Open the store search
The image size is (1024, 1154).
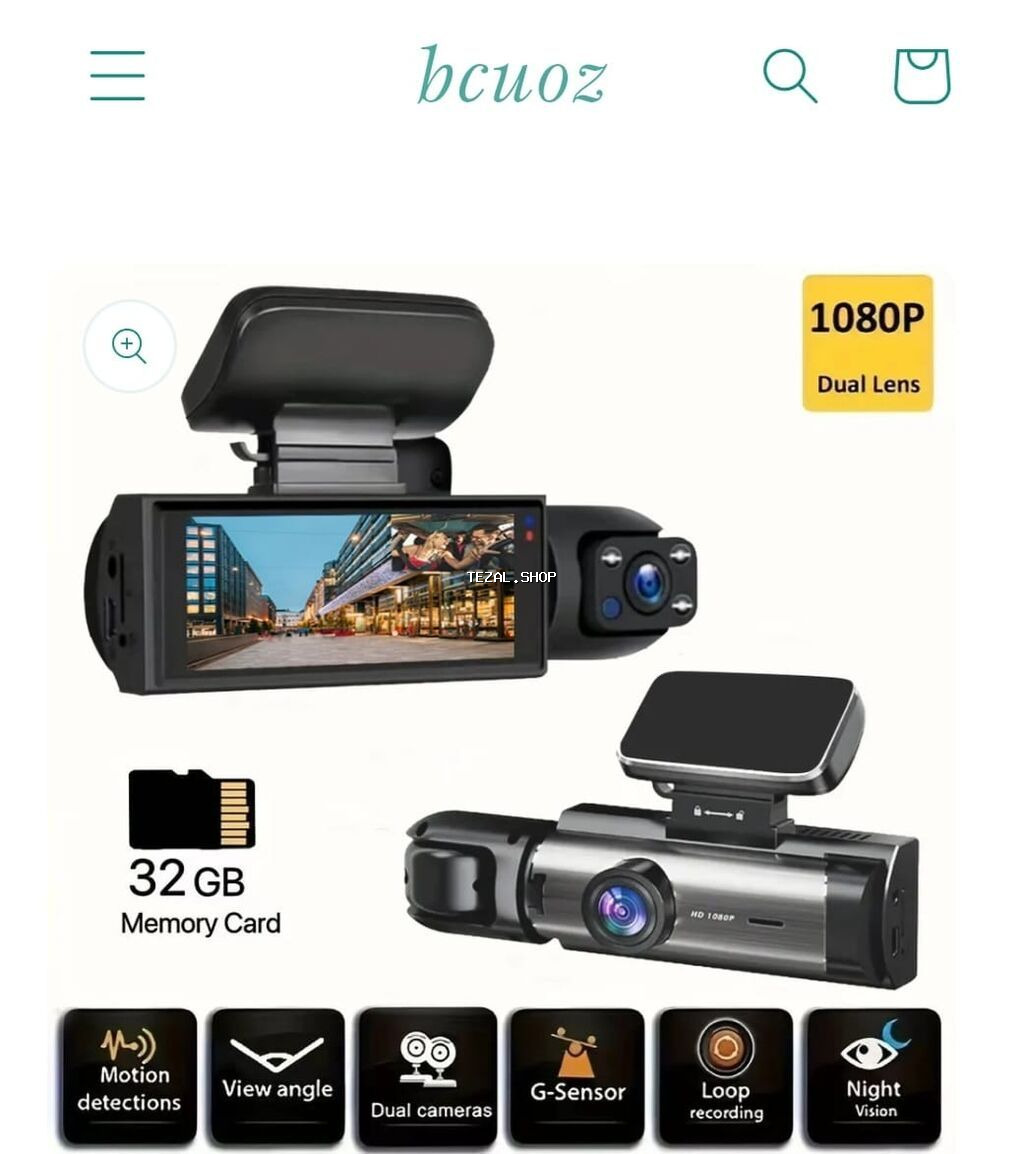click(x=789, y=76)
